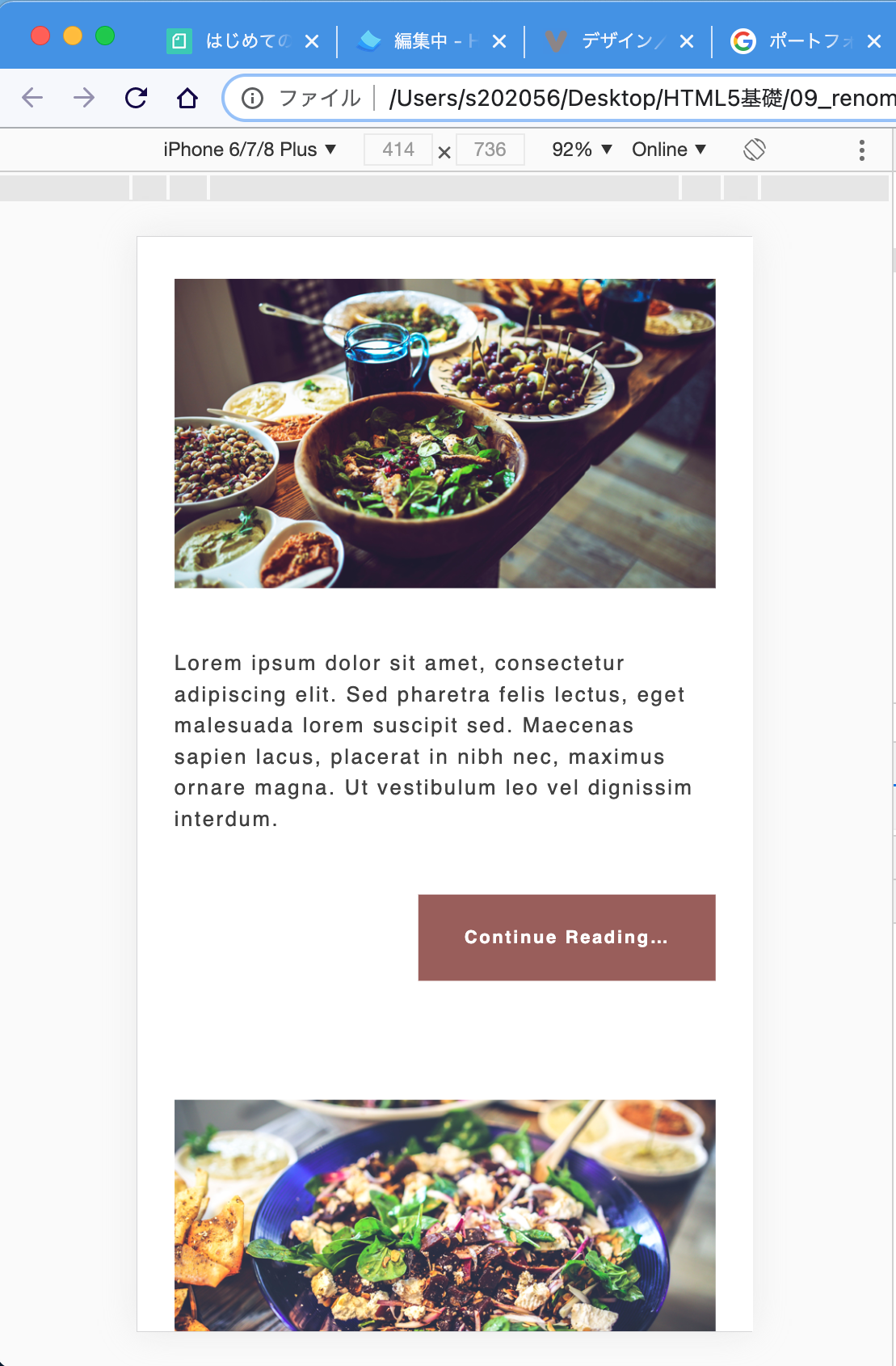Tap the Continue Reading… button
Viewport: 896px width, 1366px height.
click(x=566, y=937)
